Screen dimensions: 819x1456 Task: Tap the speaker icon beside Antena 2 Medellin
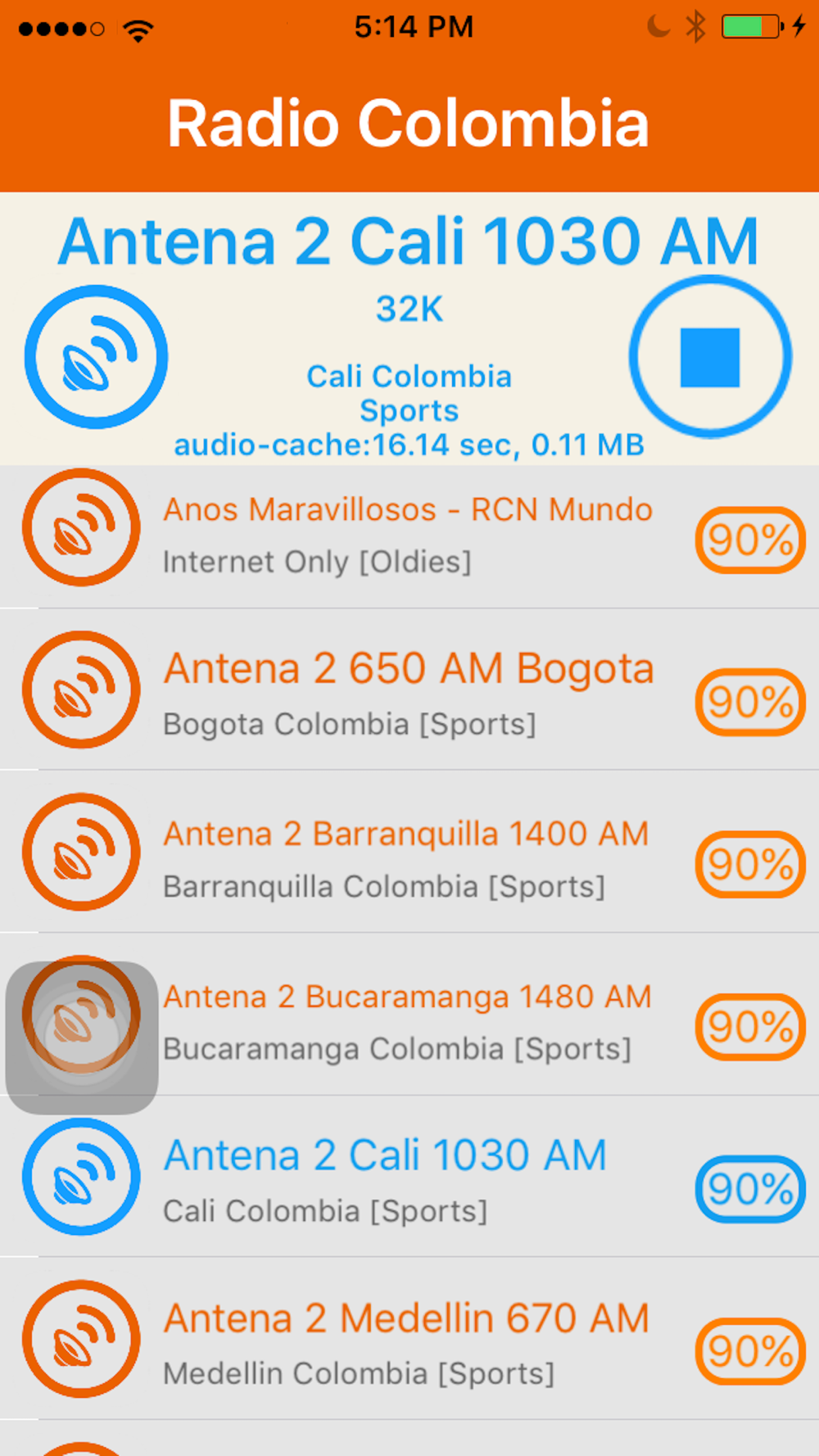point(81,1339)
